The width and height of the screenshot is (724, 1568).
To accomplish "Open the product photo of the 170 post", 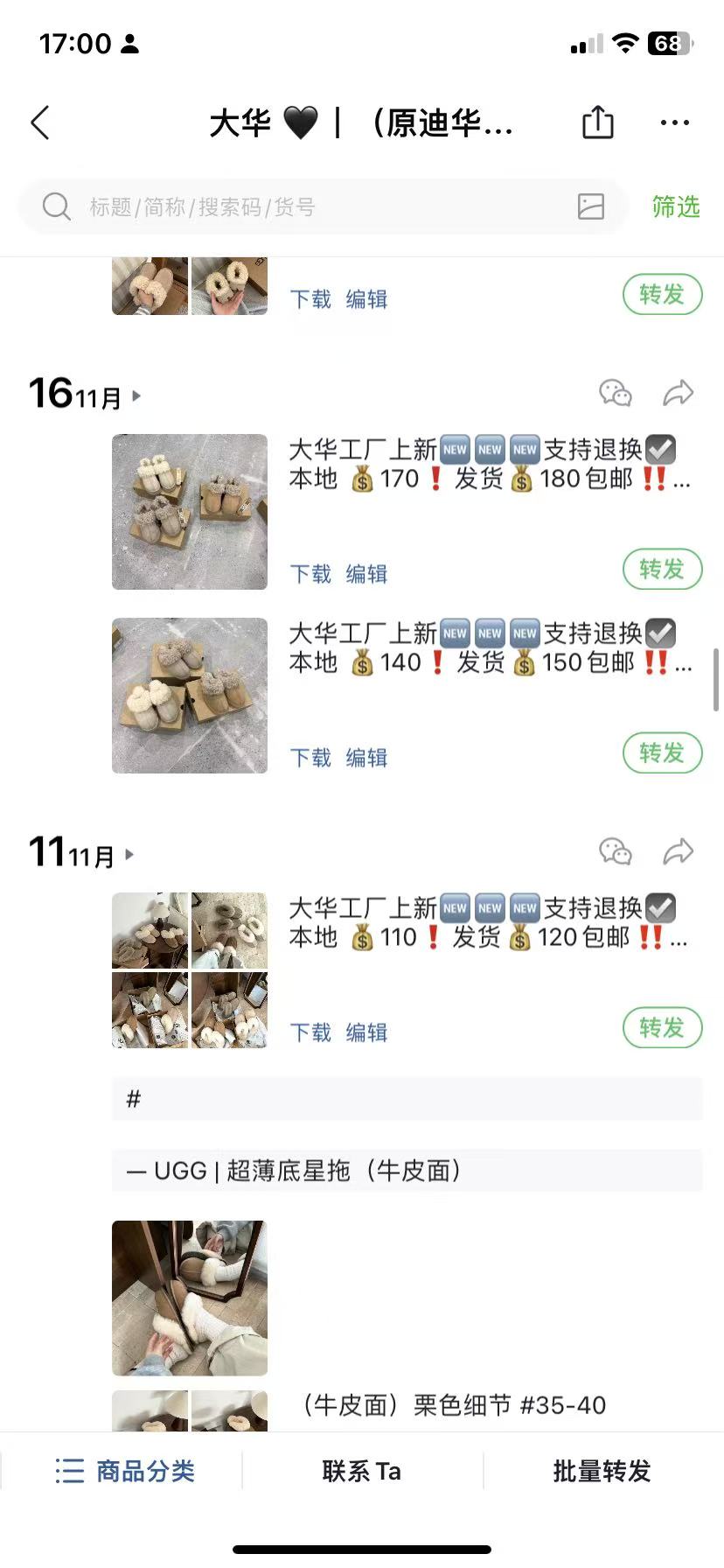I will coord(190,512).
